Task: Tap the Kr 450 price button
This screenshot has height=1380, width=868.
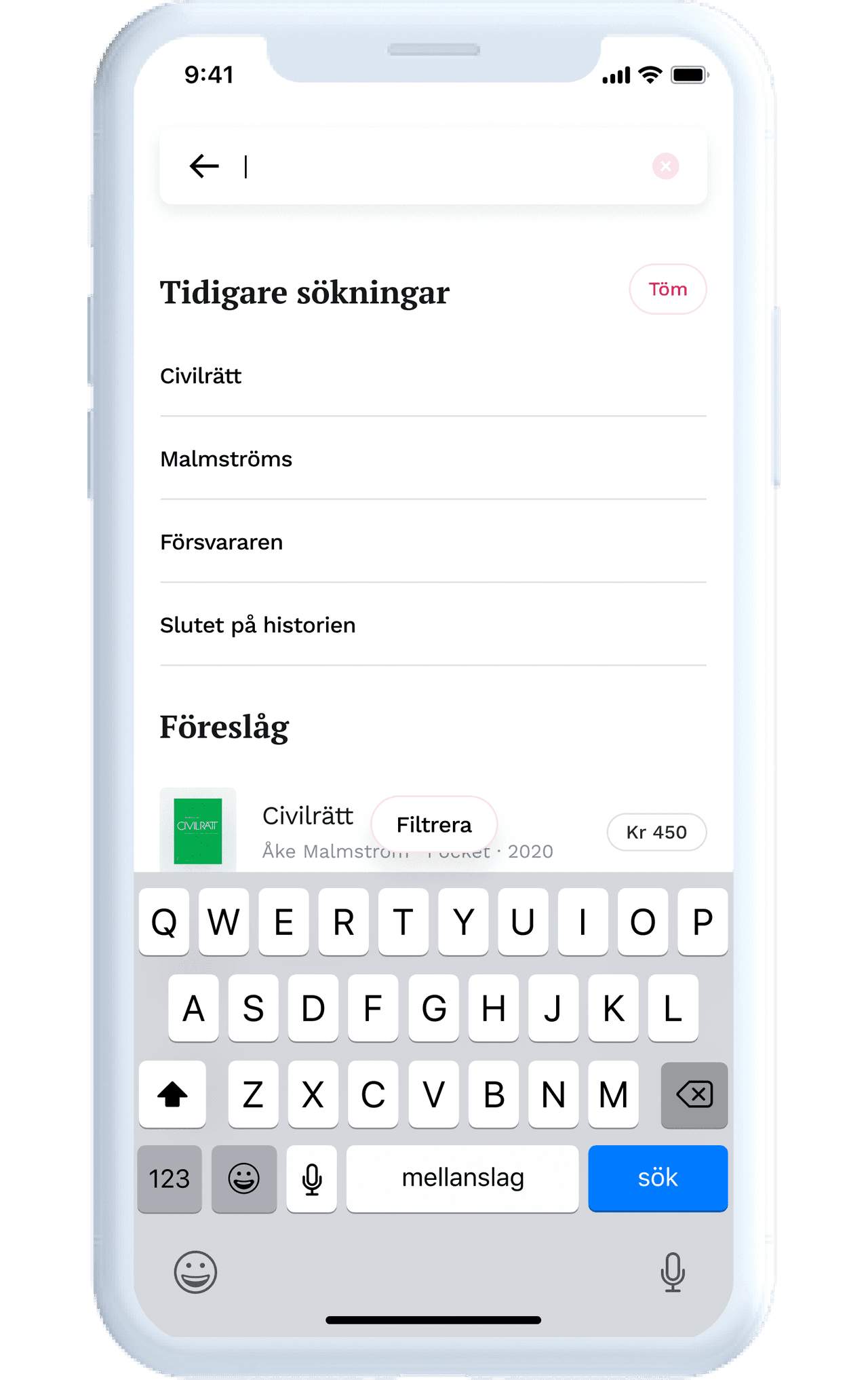Action: 656,832
